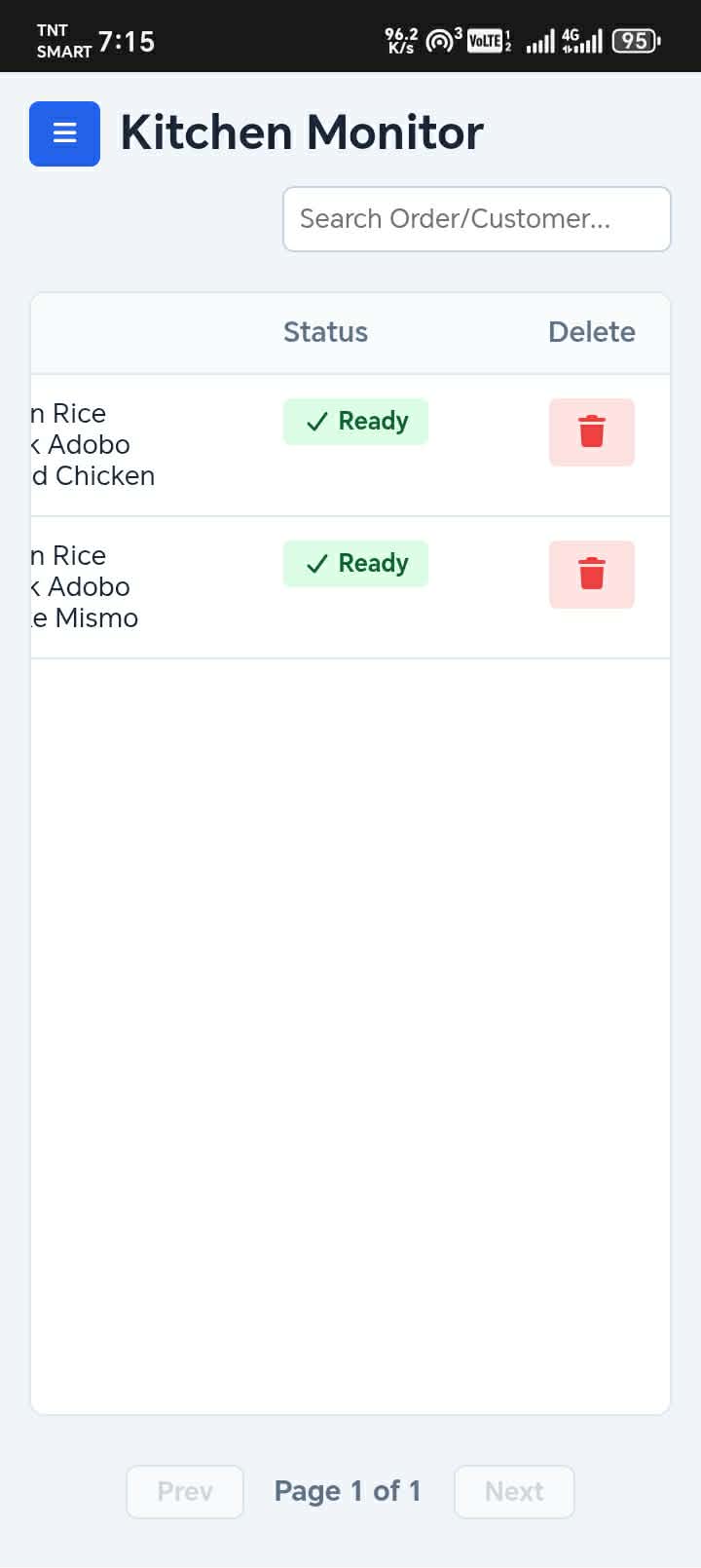Open the Status column header
The width and height of the screenshot is (701, 1568).
pos(325,332)
